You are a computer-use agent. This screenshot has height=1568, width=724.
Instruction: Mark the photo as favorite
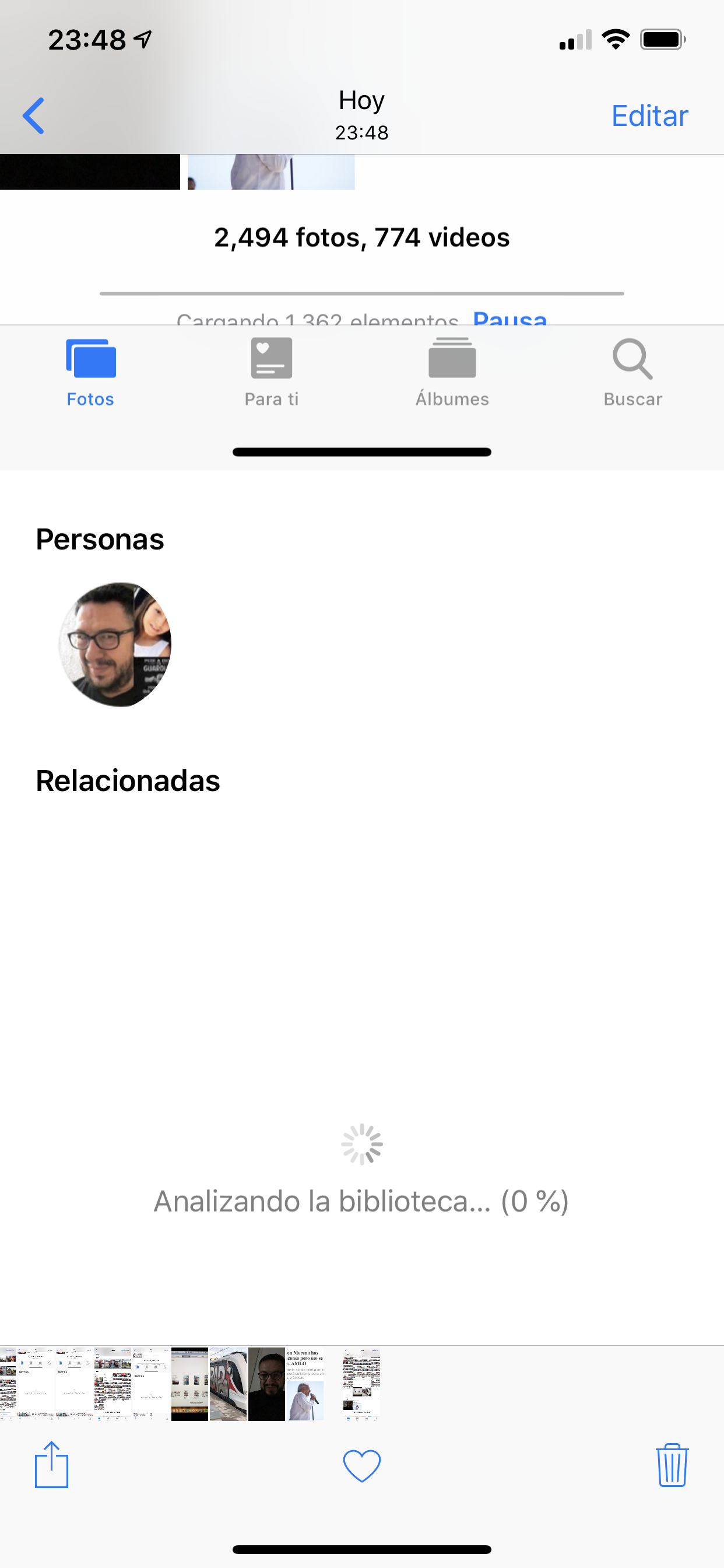point(362,1465)
